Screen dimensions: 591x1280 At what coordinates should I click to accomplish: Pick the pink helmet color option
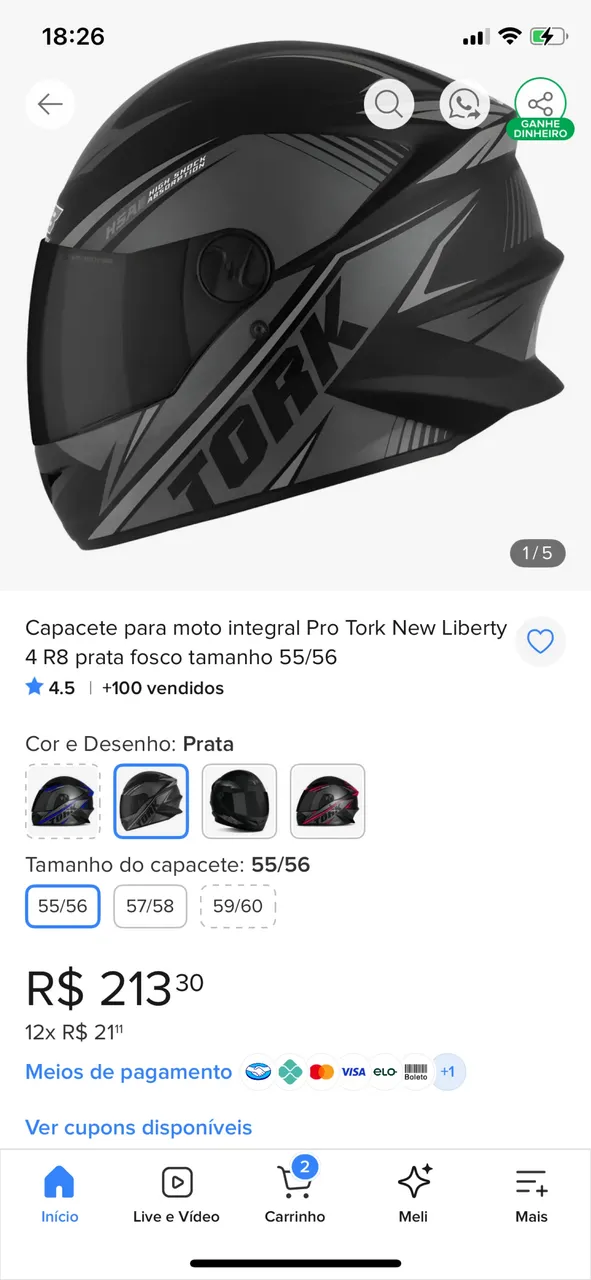click(327, 801)
